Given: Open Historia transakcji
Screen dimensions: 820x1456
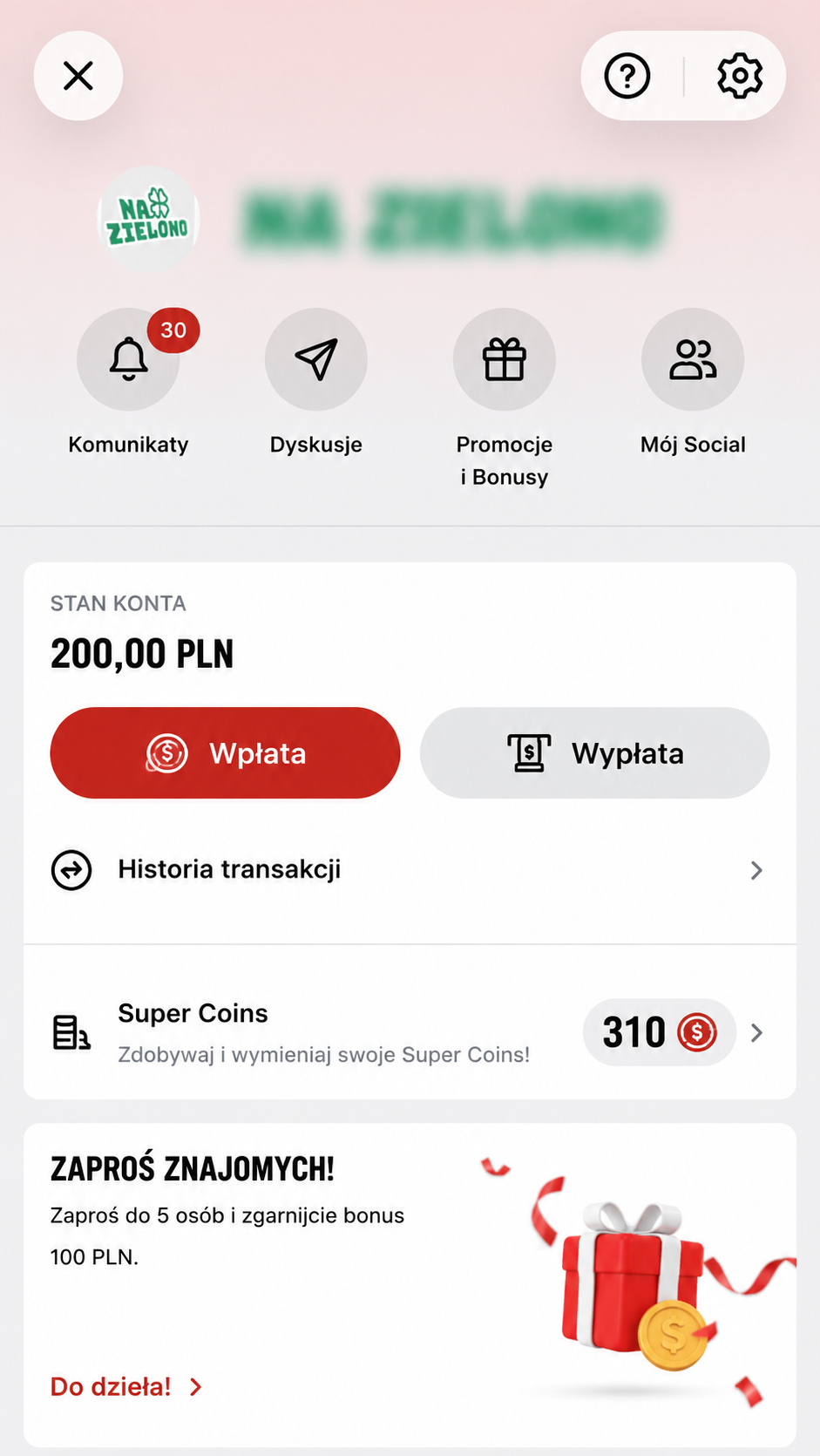Looking at the screenshot, I should point(410,870).
